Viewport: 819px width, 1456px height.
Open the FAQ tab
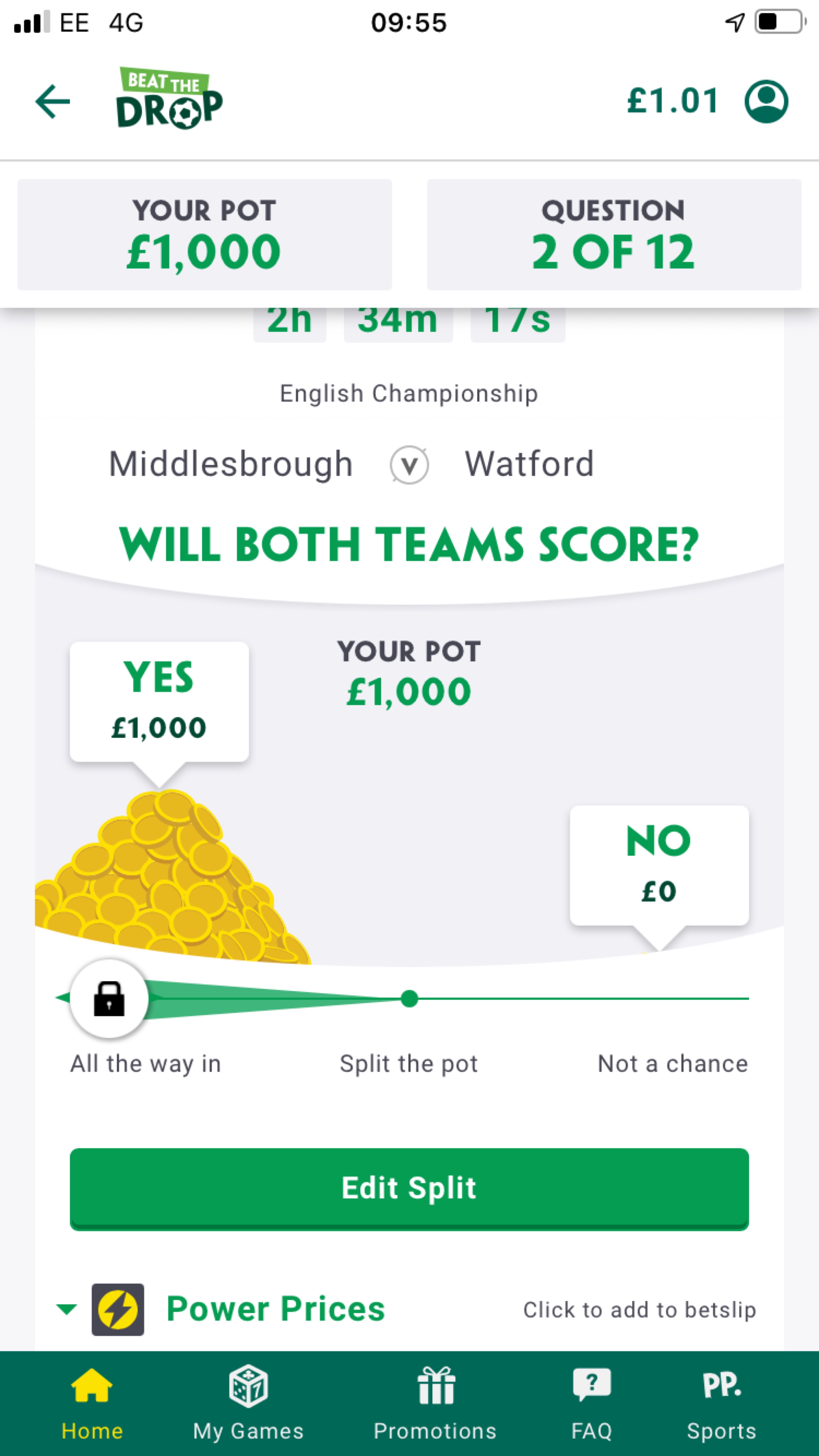point(591,1403)
